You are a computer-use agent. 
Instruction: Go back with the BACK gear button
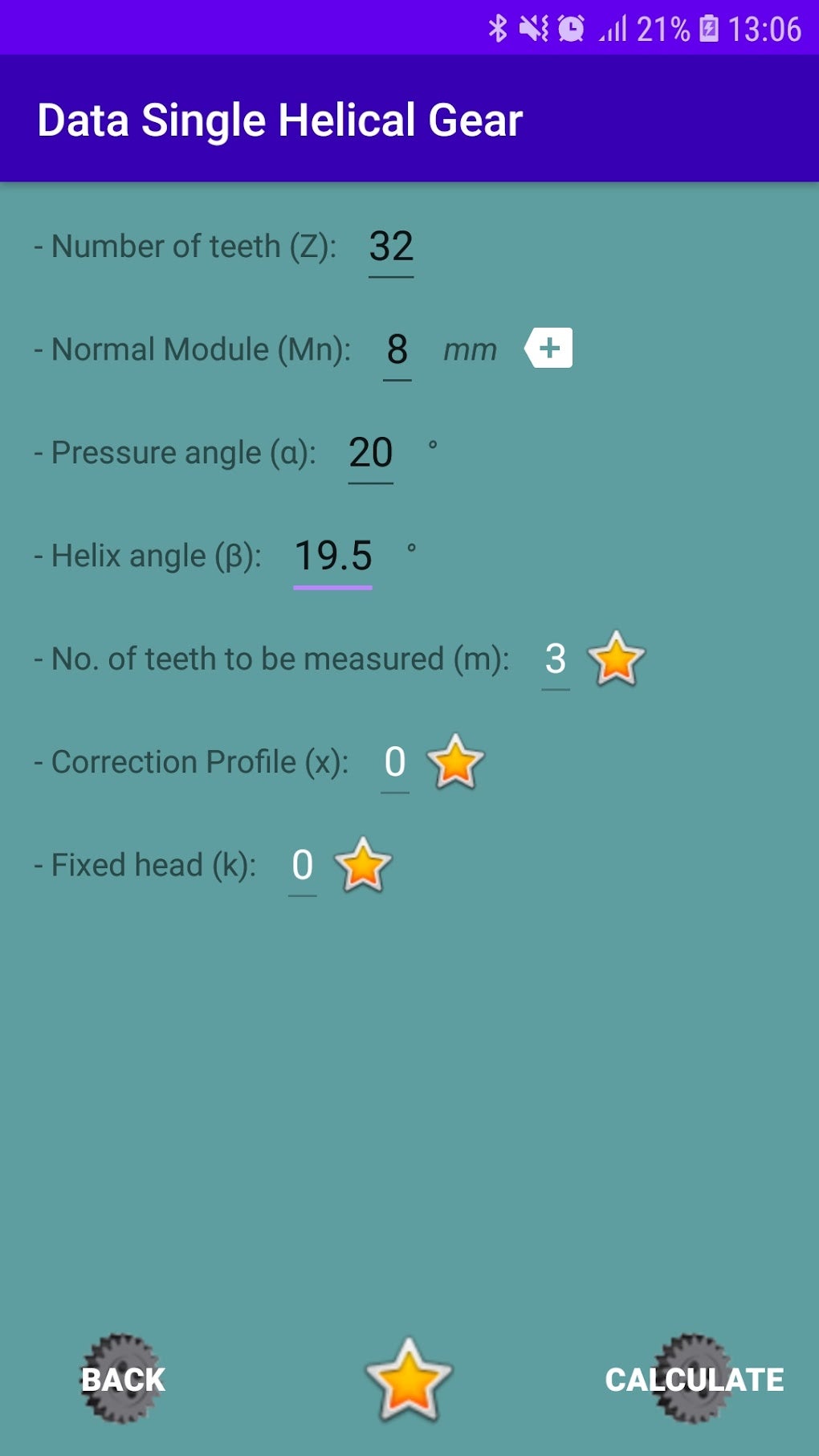point(123,1379)
